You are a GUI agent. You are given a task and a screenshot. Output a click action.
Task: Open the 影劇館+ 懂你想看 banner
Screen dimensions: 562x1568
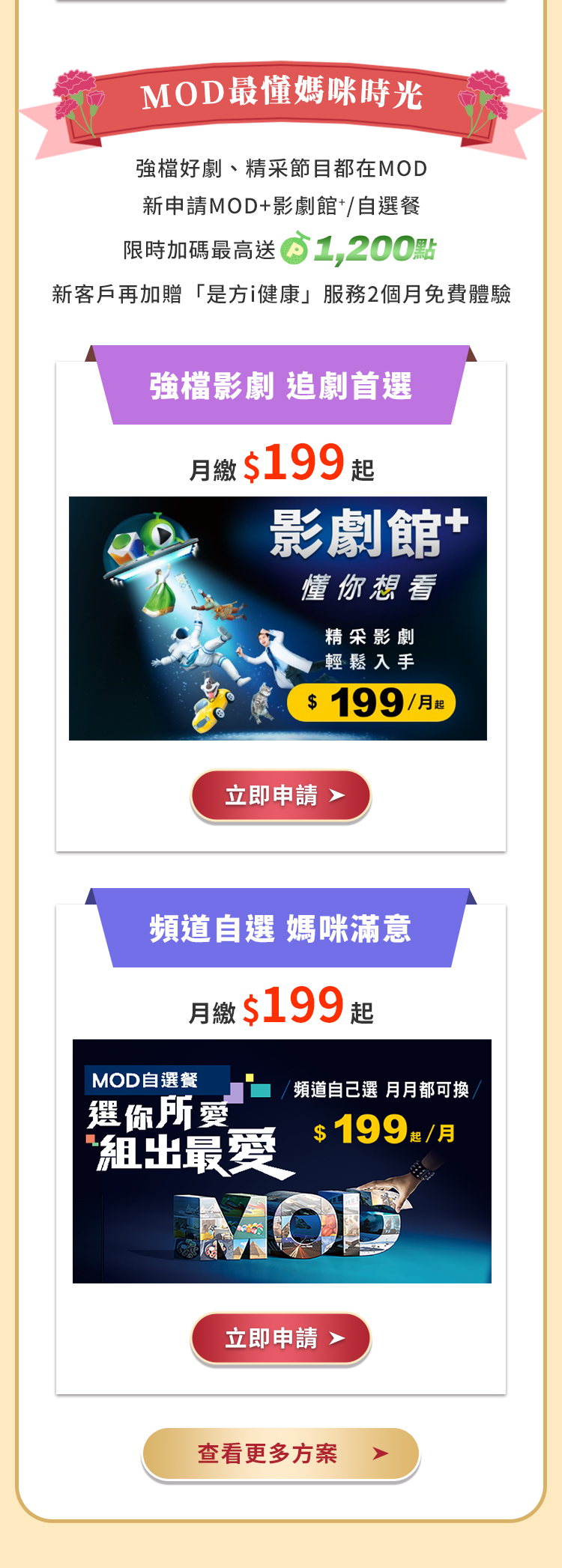[x=278, y=619]
